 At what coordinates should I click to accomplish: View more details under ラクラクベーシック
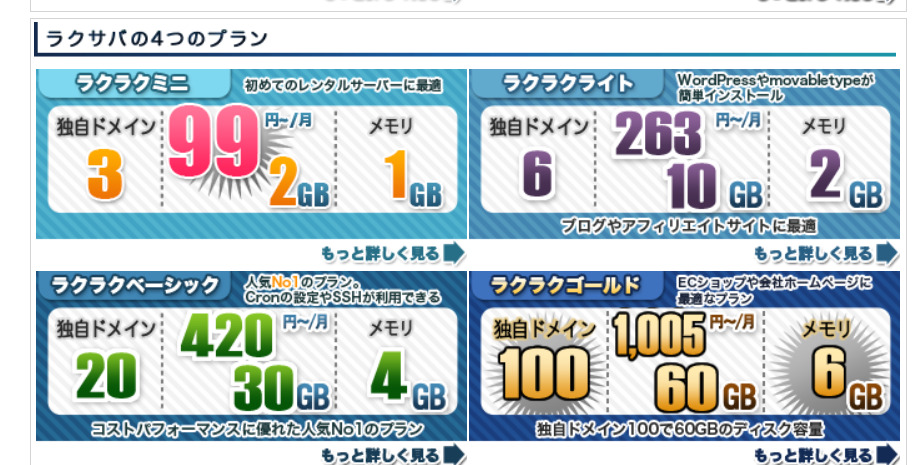pyautogui.click(x=392, y=455)
